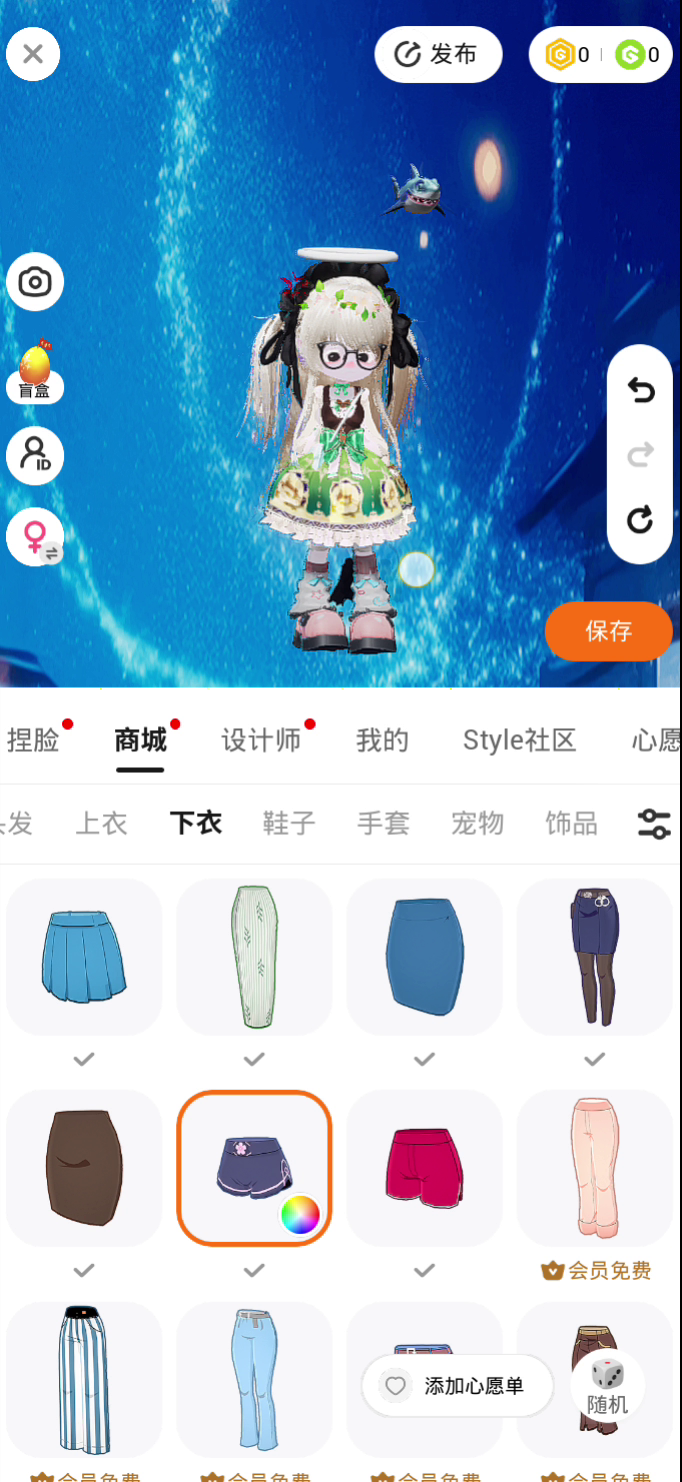Select the 上衣 category
The width and height of the screenshot is (682, 1482).
point(102,823)
